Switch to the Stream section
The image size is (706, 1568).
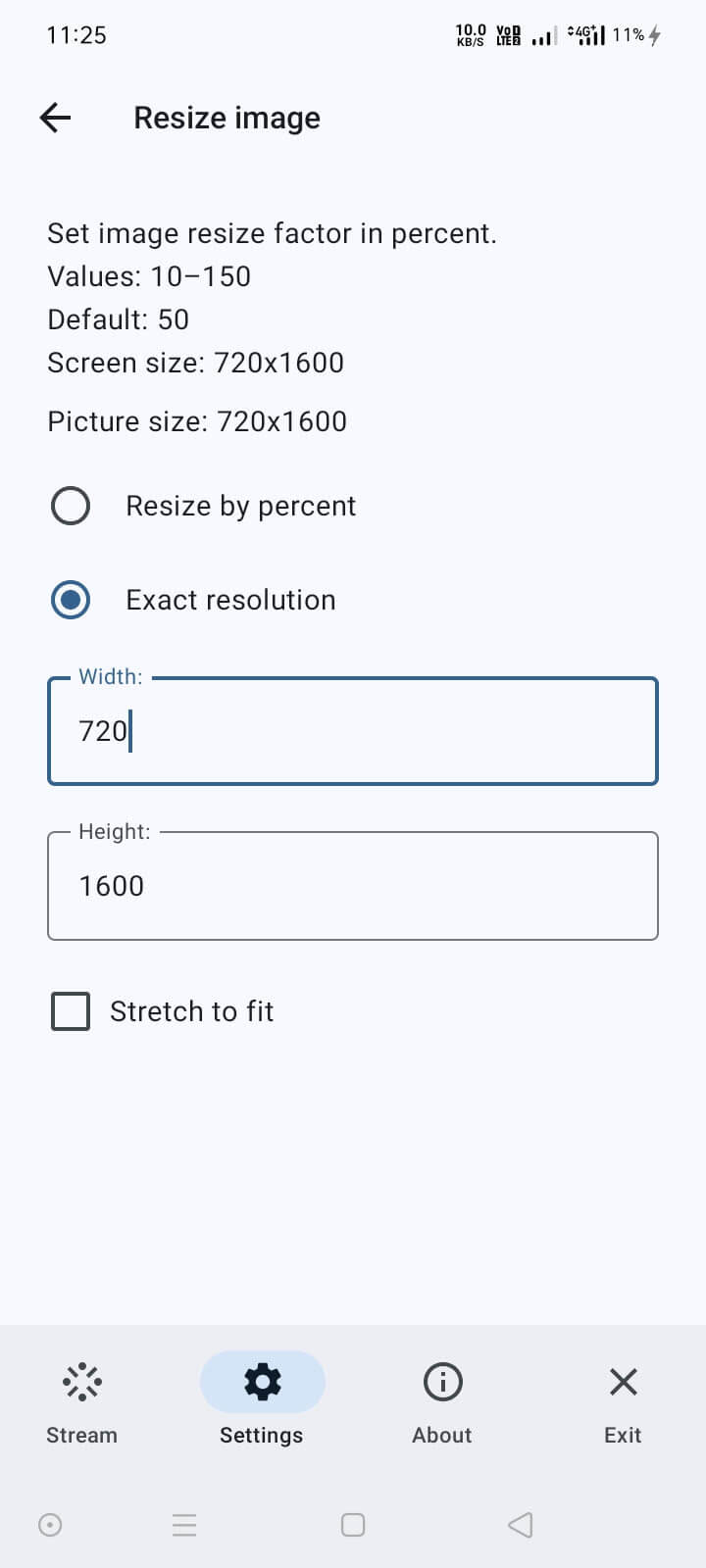(81, 1435)
